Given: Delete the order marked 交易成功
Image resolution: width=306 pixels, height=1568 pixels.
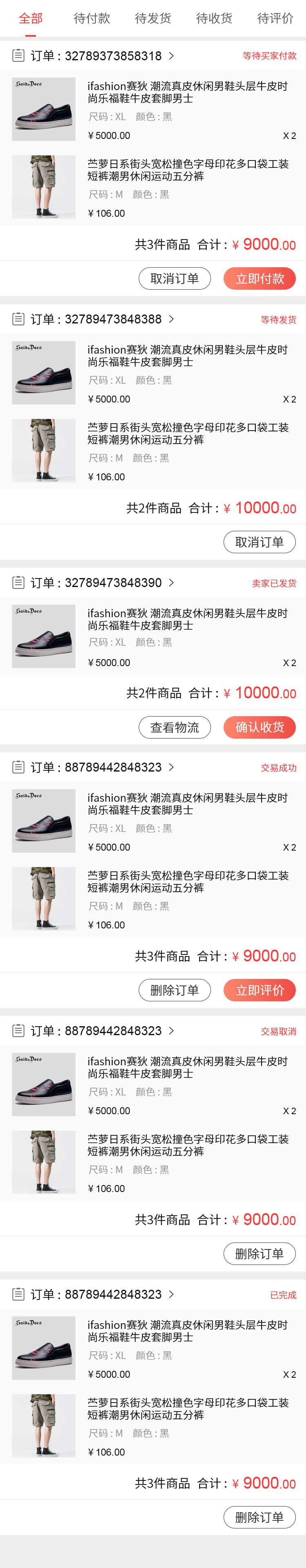Looking at the screenshot, I should (x=174, y=990).
